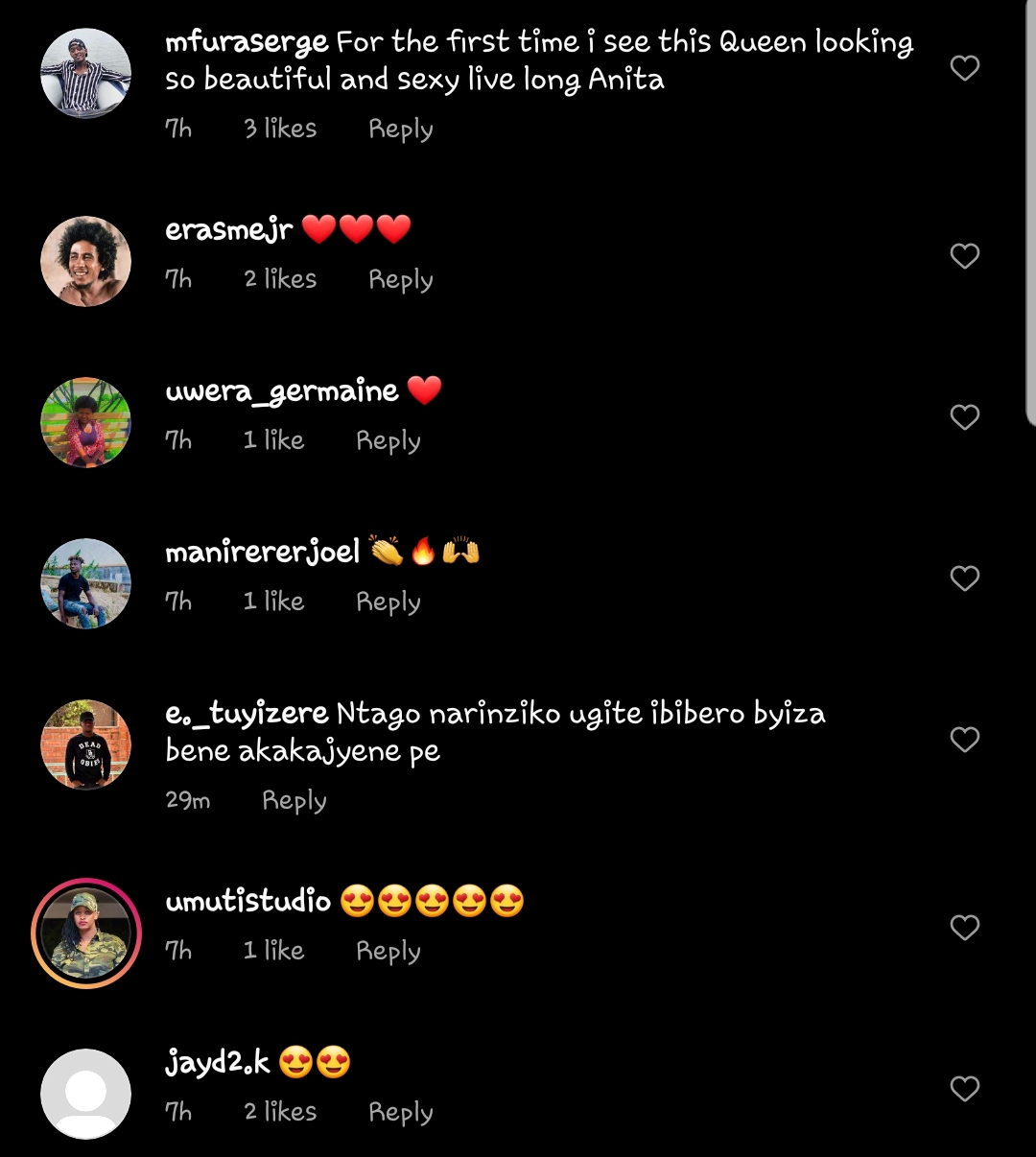1036x1157 pixels.
Task: Like erasmejr's heart comment
Action: pos(964,256)
